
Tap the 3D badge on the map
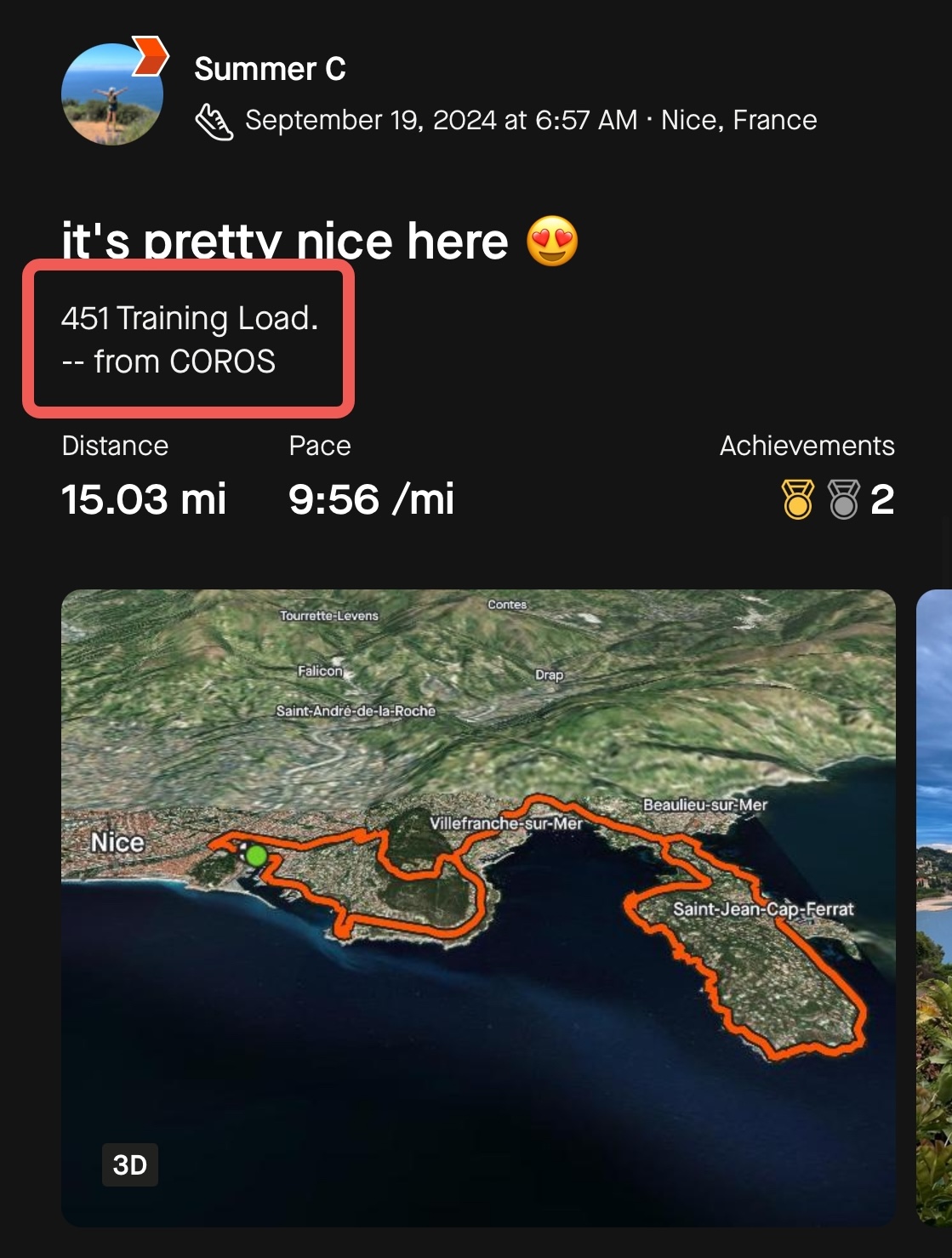[130, 1164]
